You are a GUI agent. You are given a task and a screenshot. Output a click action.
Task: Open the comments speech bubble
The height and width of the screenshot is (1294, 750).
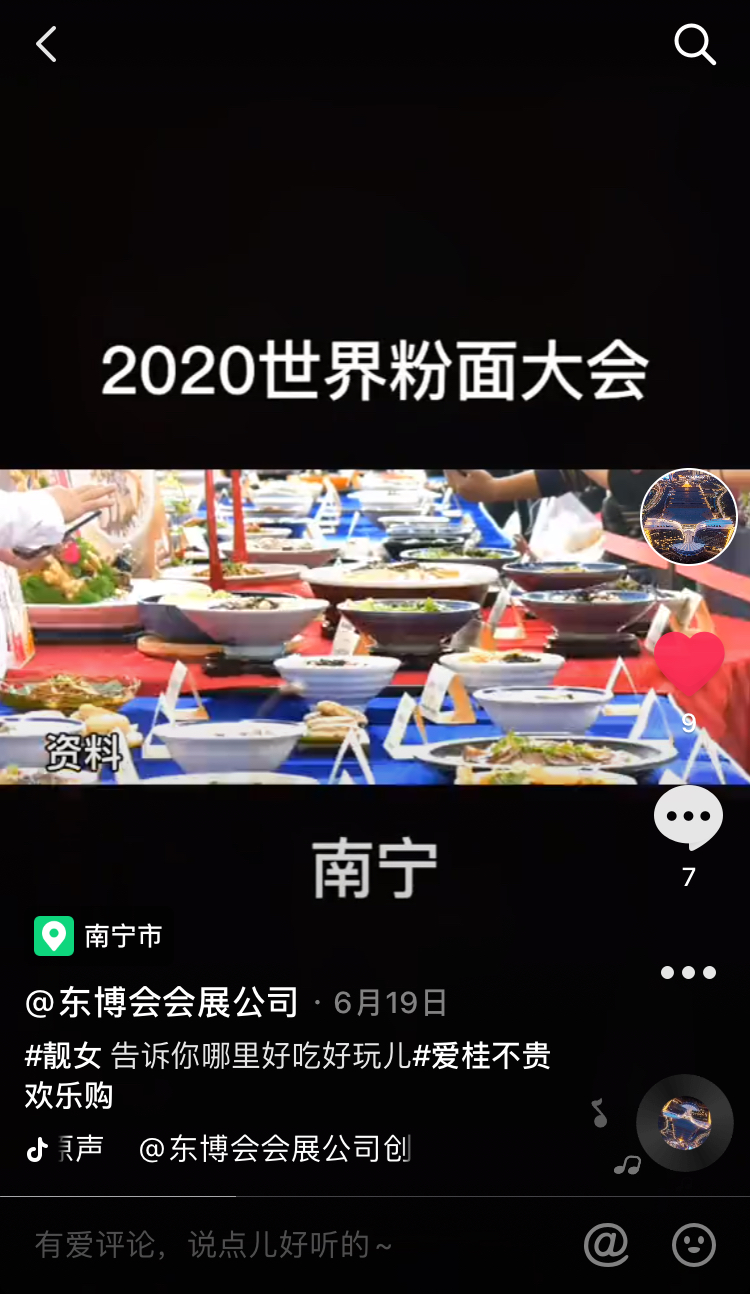click(688, 819)
